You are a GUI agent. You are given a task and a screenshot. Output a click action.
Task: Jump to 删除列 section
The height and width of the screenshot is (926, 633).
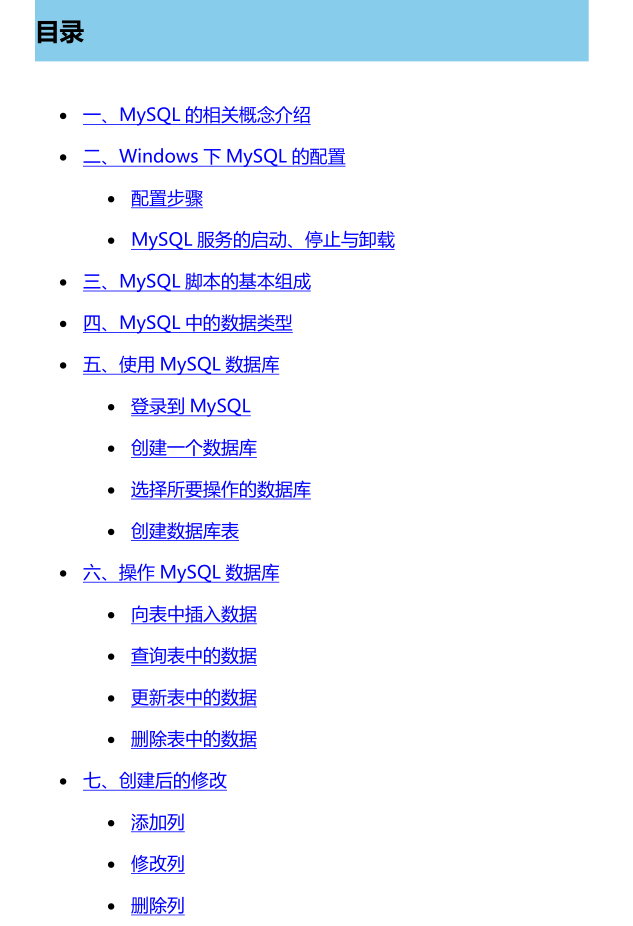point(157,906)
